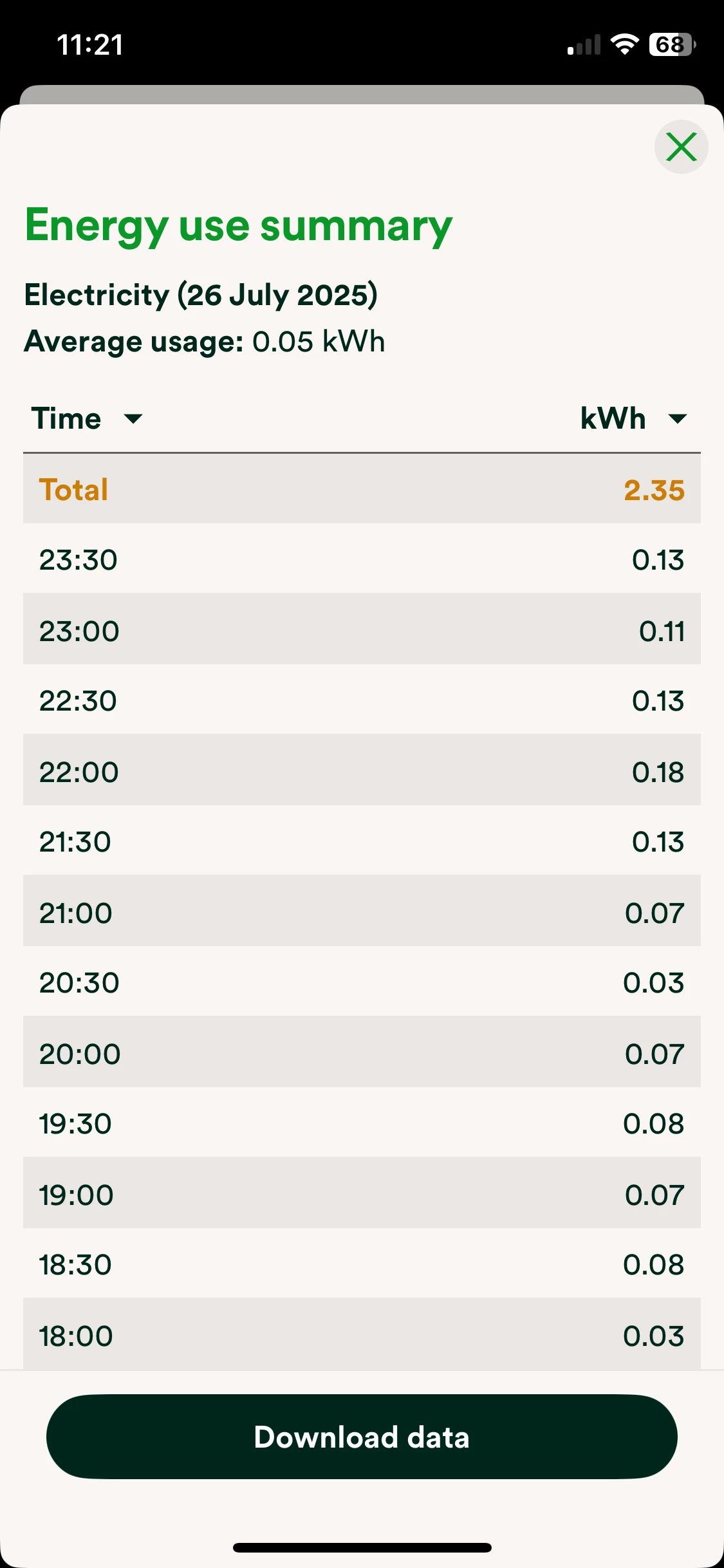Screen dimensions: 724x1568
Task: Tap the Download data button
Action: pos(362,1437)
